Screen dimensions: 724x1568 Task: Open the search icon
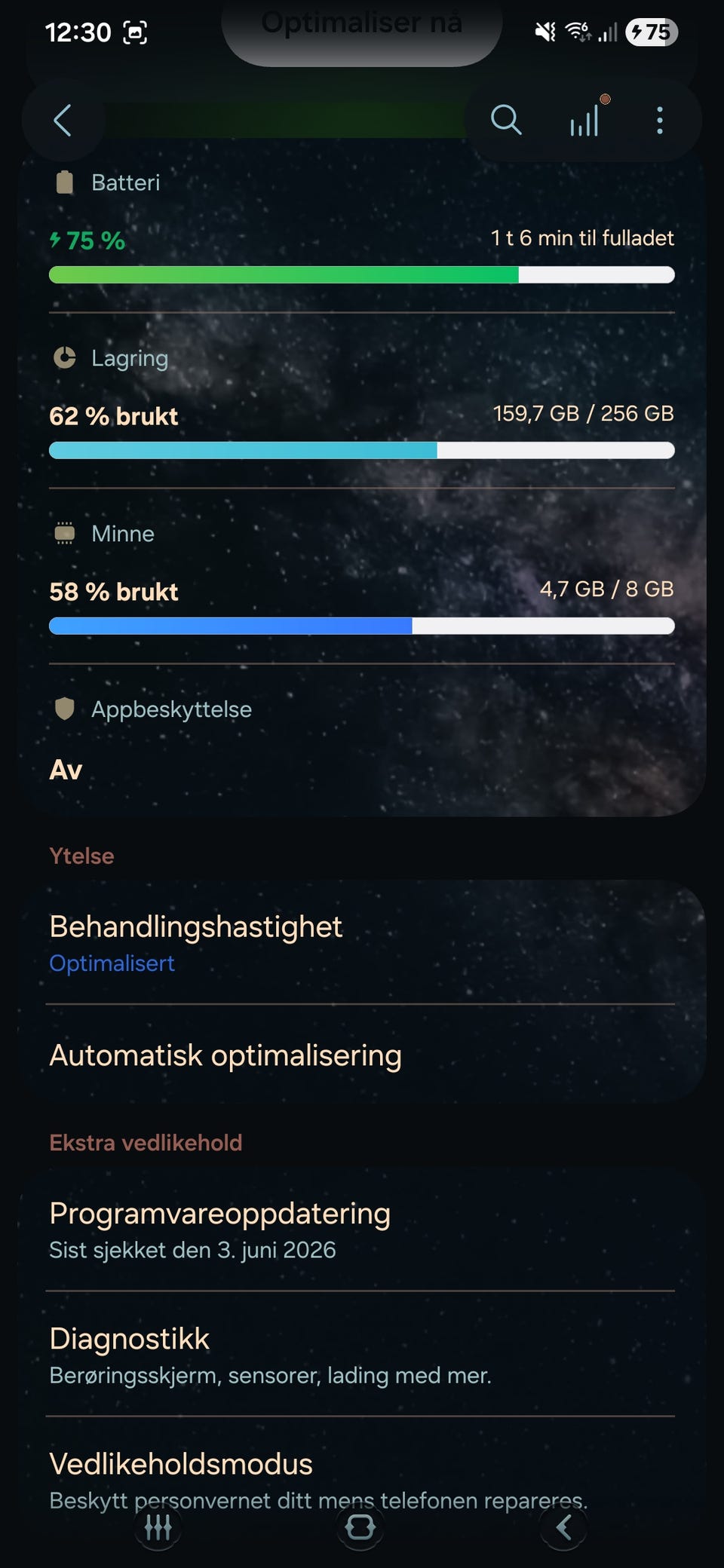506,120
